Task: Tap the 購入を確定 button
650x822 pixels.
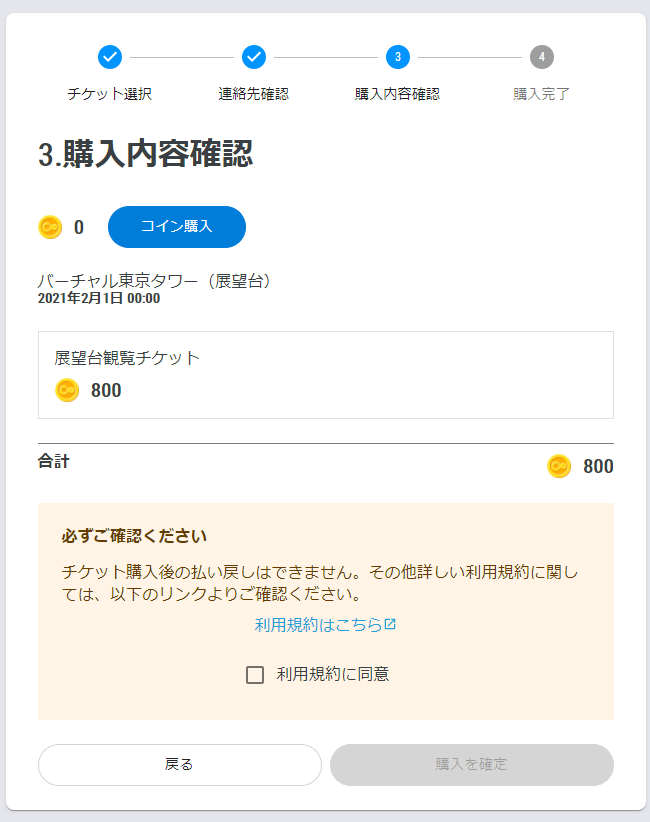Action: pyautogui.click(x=471, y=765)
